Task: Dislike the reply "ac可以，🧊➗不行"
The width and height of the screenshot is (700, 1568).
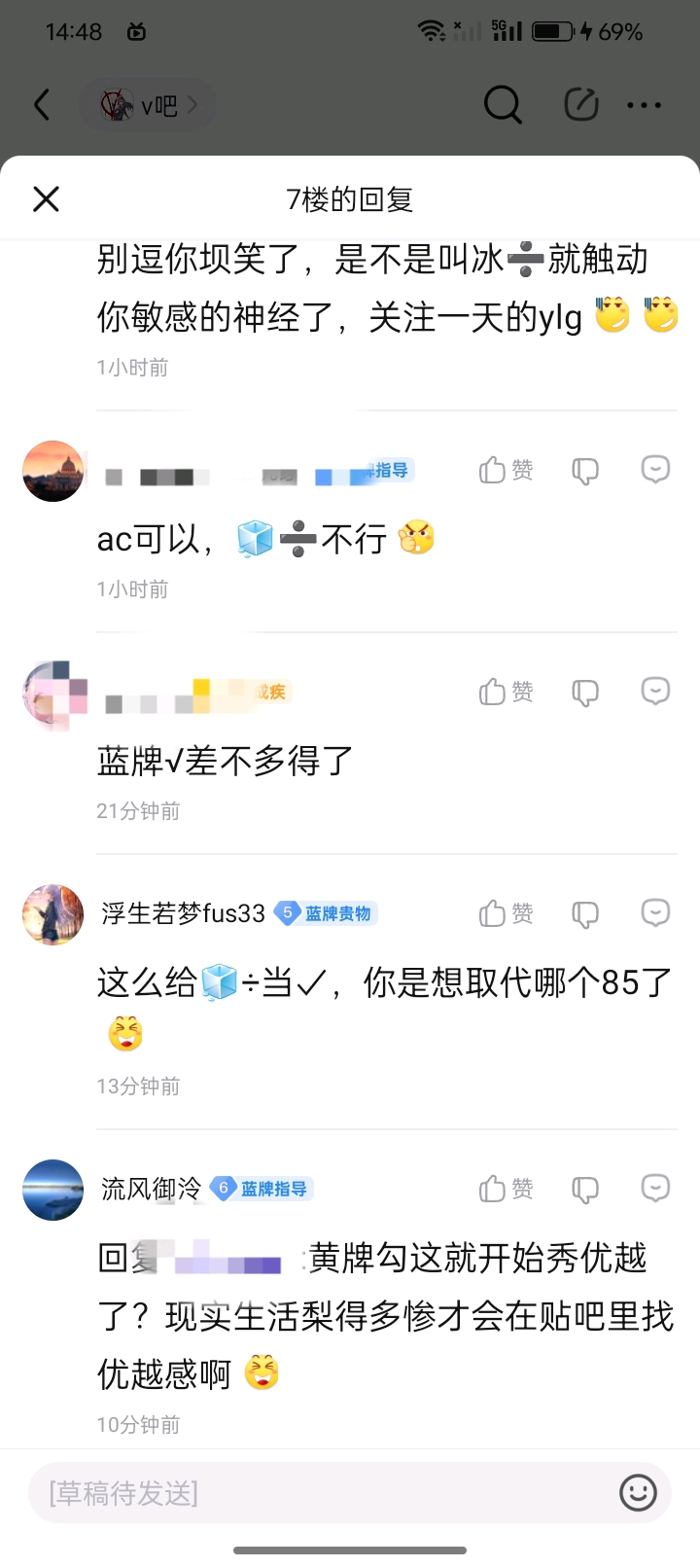Action: point(585,472)
